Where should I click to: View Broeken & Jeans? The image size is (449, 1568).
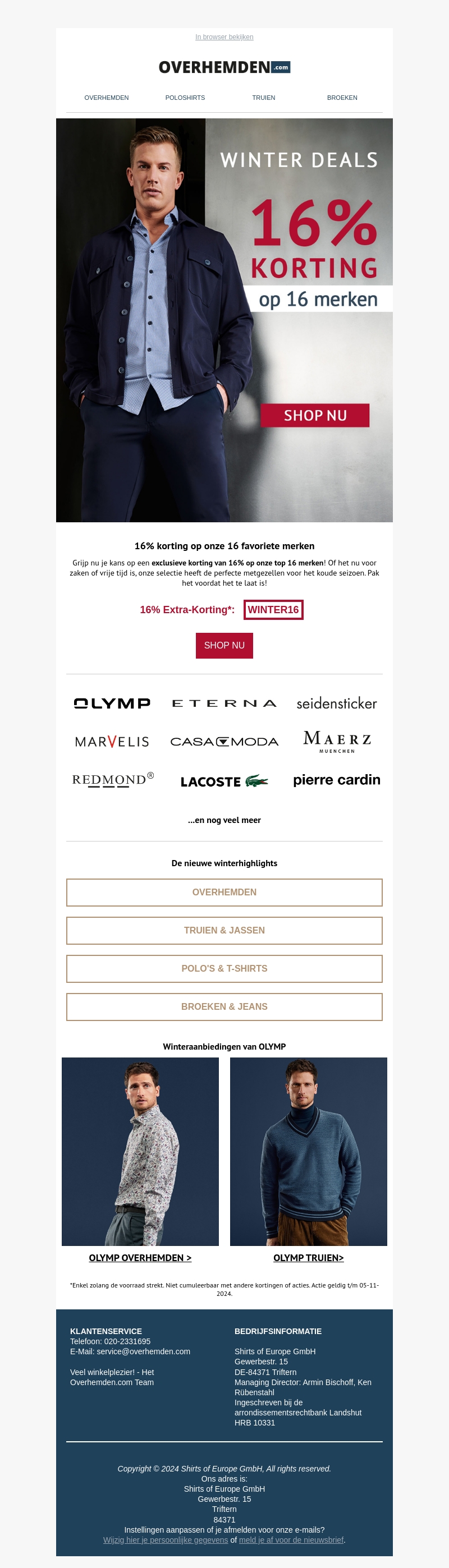point(224,1007)
